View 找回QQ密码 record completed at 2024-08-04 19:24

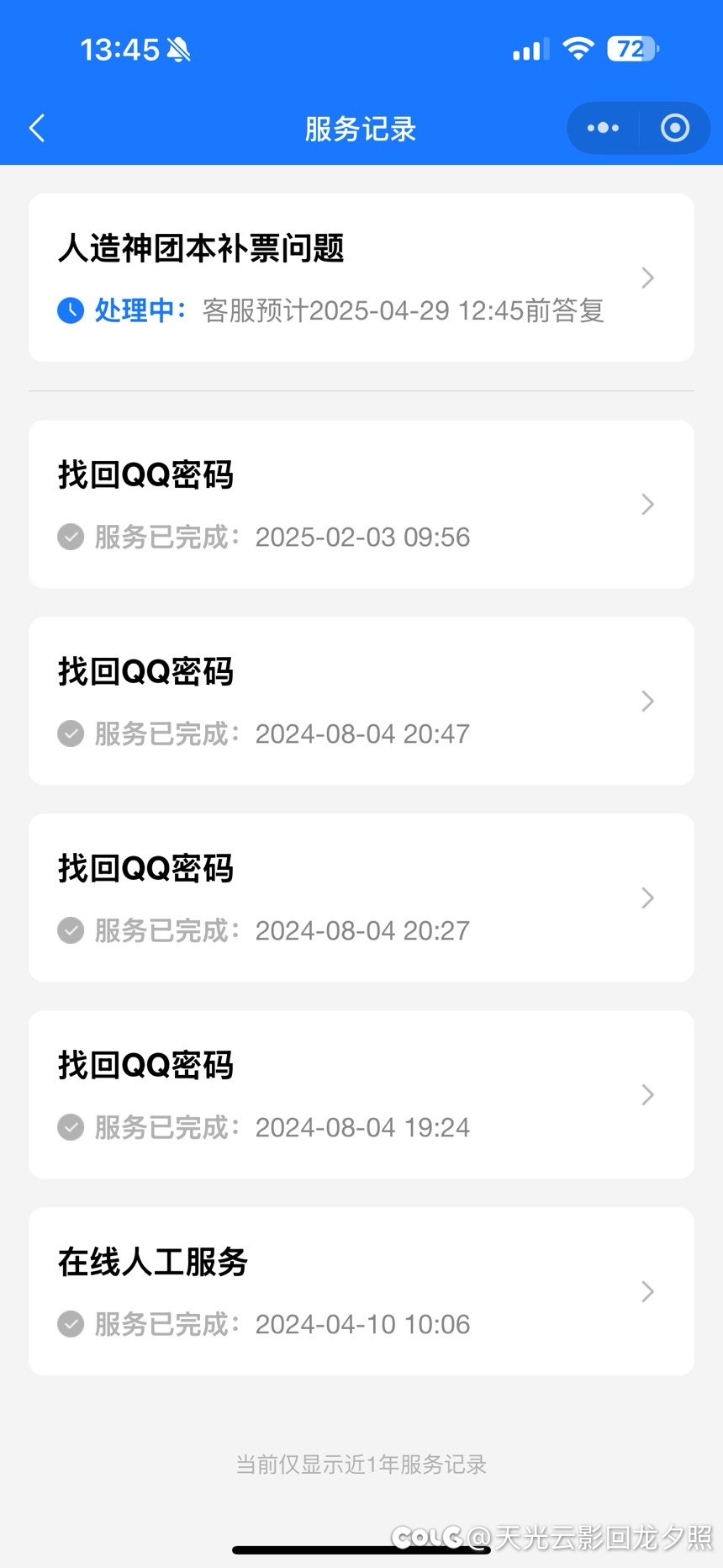tap(361, 1094)
